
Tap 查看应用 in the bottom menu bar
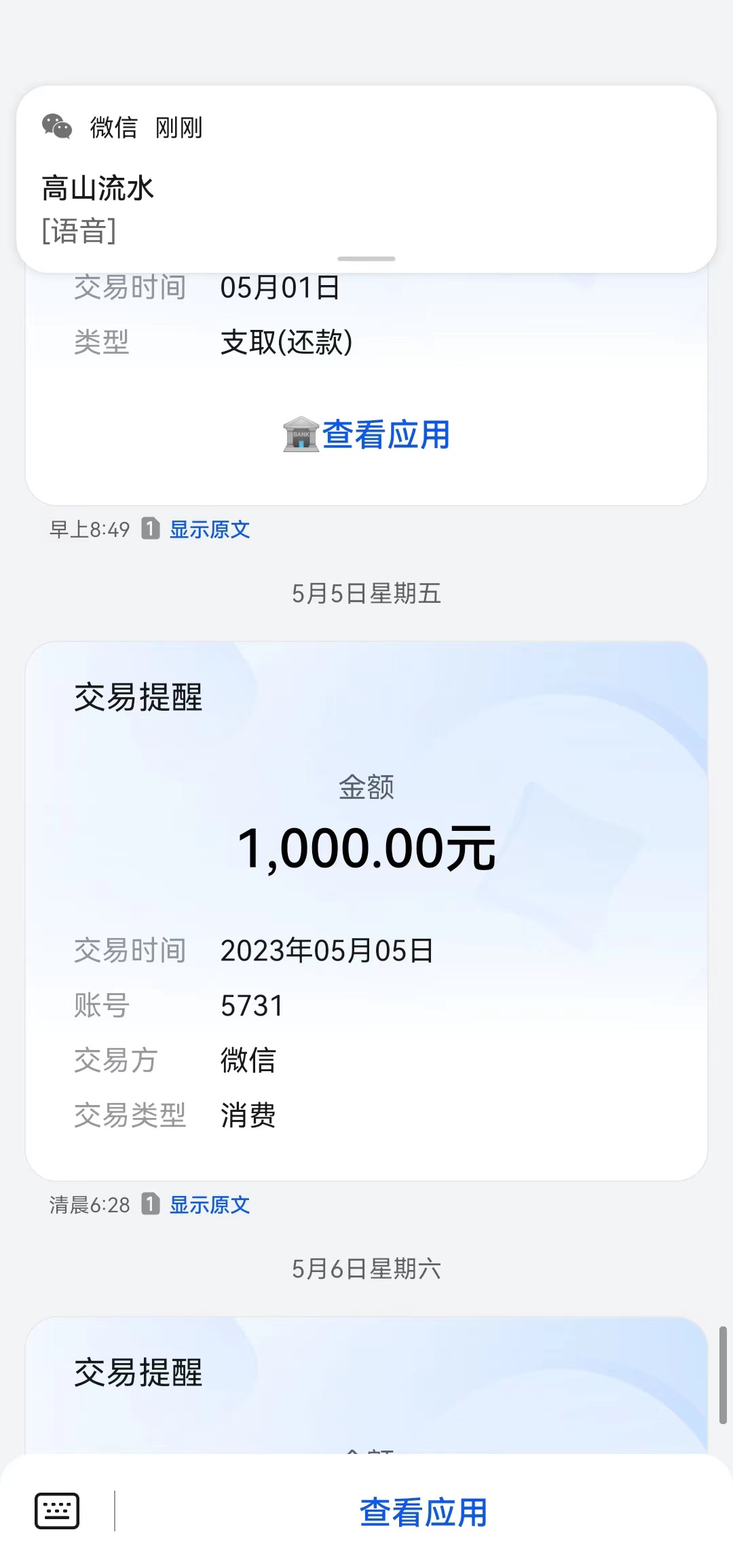(424, 1512)
